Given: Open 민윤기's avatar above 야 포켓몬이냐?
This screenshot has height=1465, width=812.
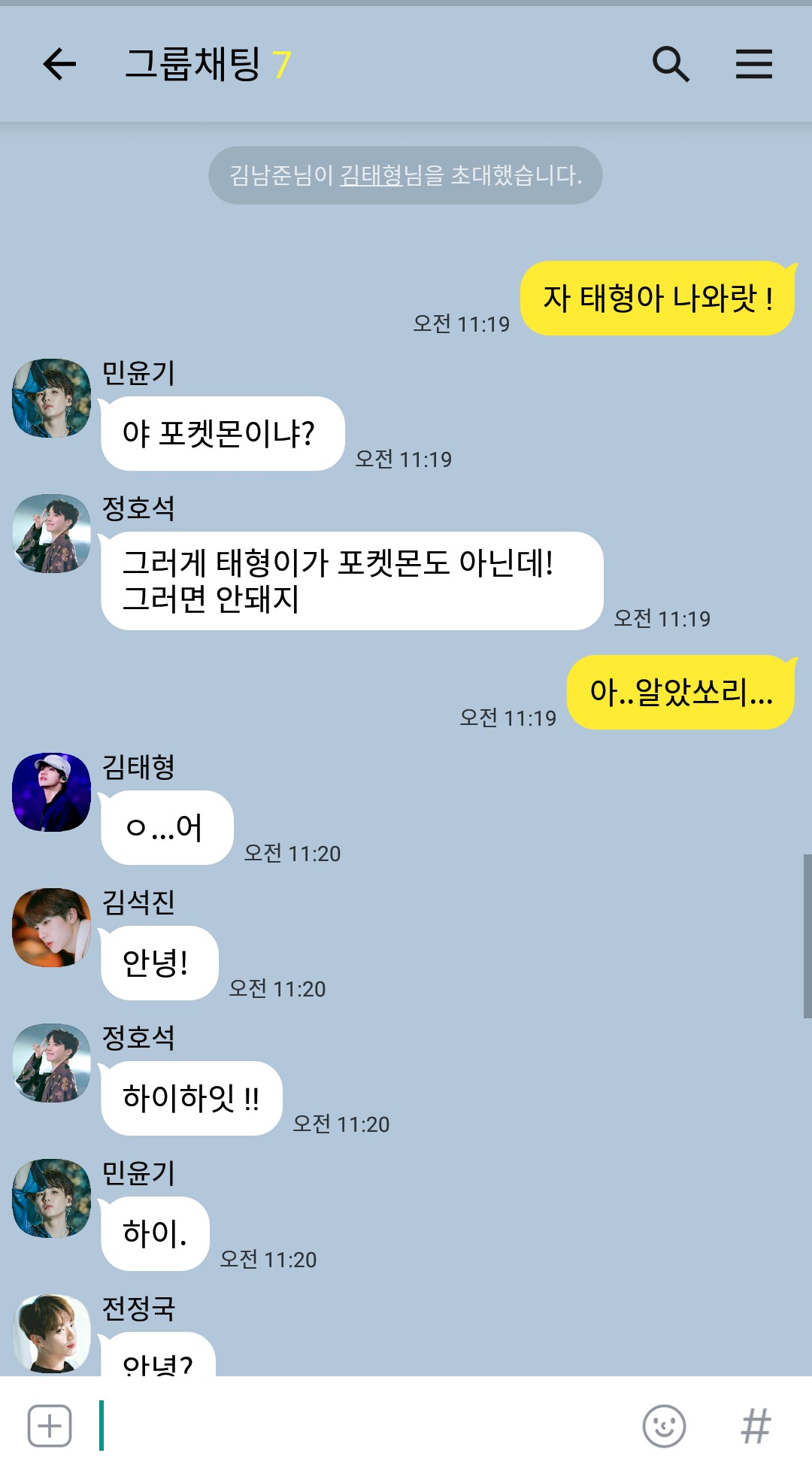Looking at the screenshot, I should pyautogui.click(x=51, y=398).
